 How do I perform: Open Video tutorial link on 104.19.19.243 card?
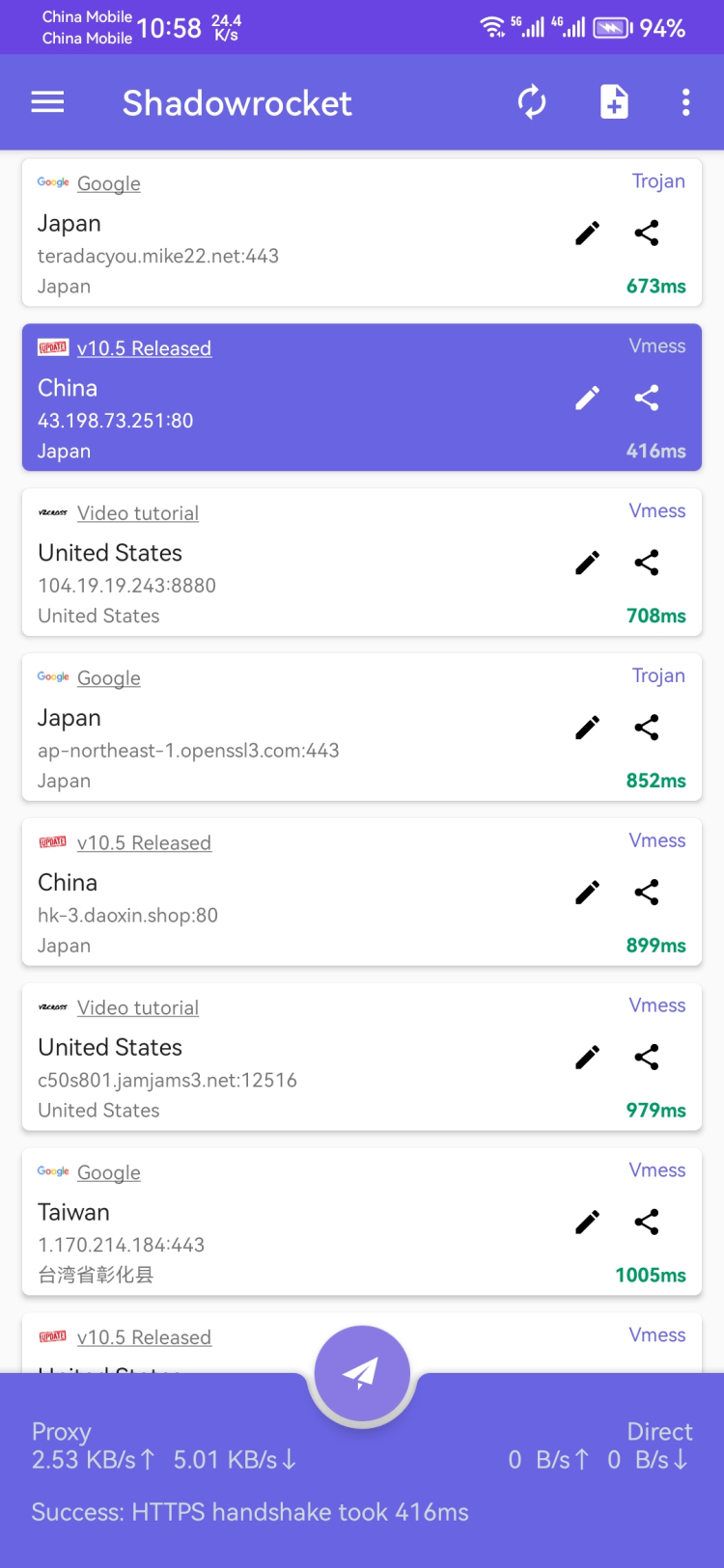point(137,513)
